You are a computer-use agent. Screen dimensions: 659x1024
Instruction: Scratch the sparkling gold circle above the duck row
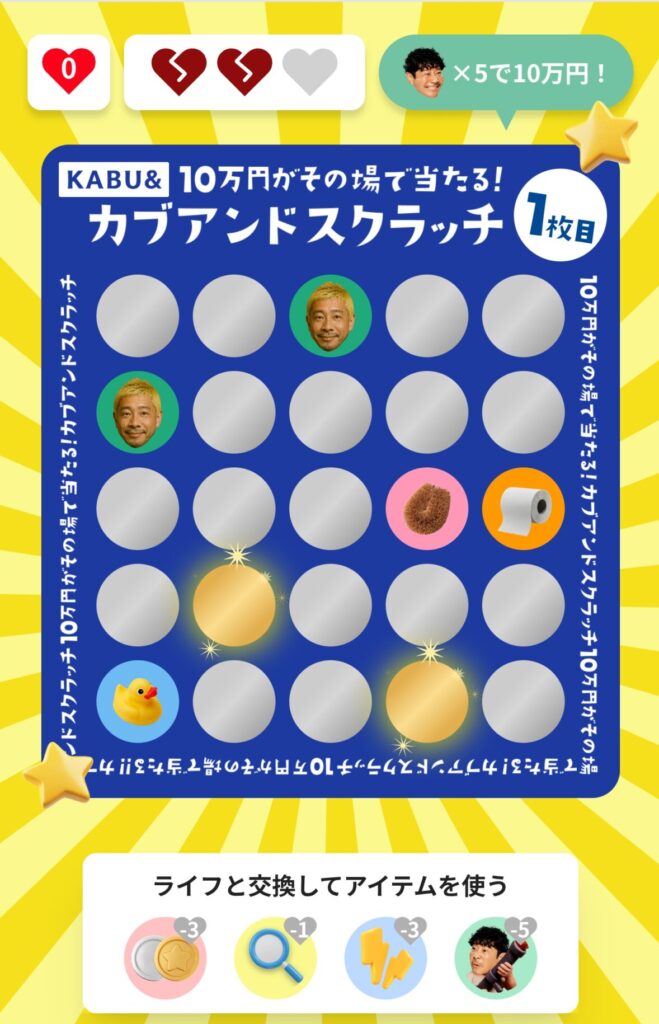click(234, 605)
